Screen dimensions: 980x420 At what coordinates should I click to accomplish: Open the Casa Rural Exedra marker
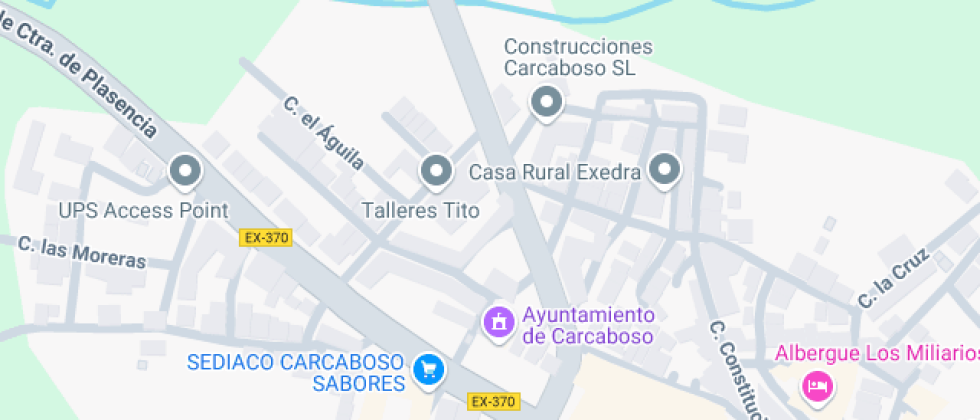tap(664, 172)
